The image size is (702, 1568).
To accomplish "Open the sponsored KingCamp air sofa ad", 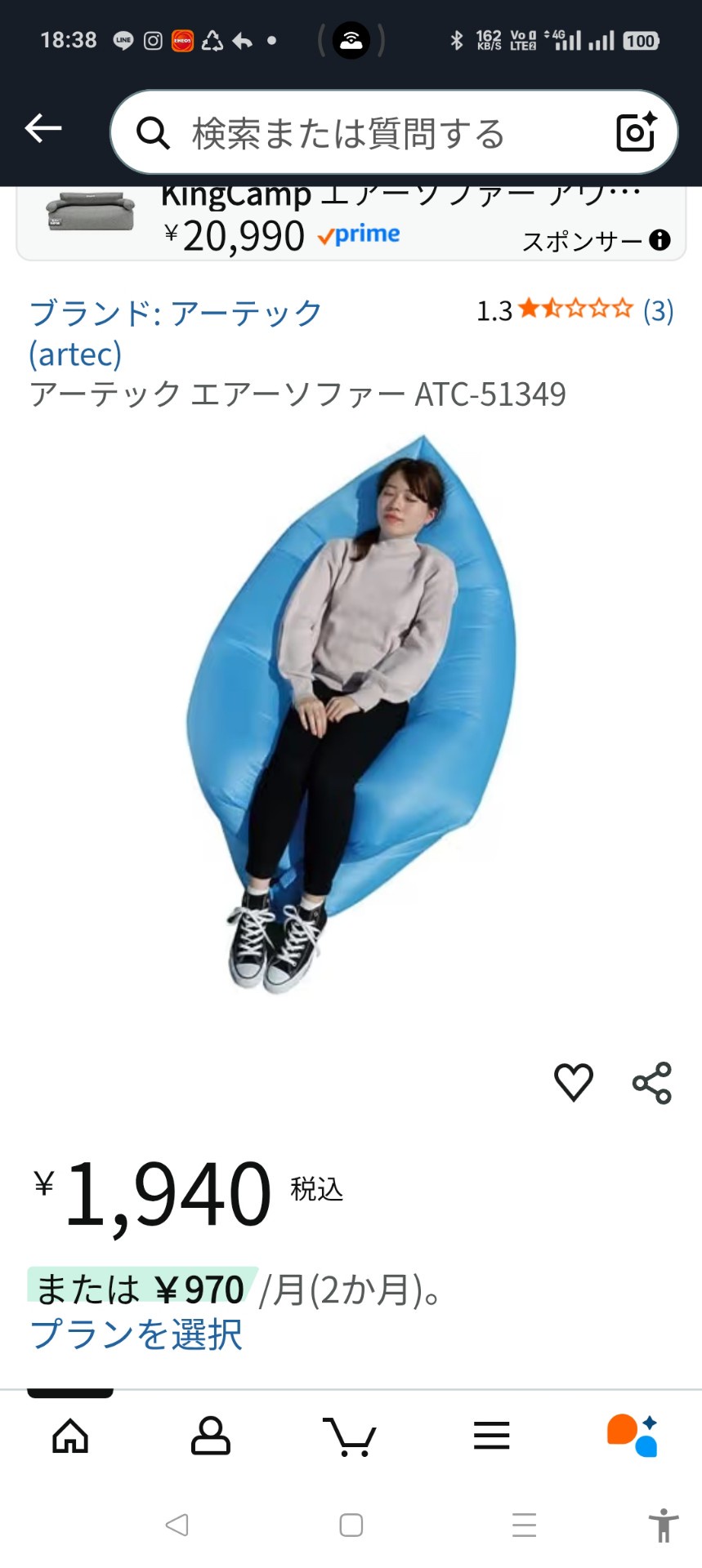I will 327,222.
